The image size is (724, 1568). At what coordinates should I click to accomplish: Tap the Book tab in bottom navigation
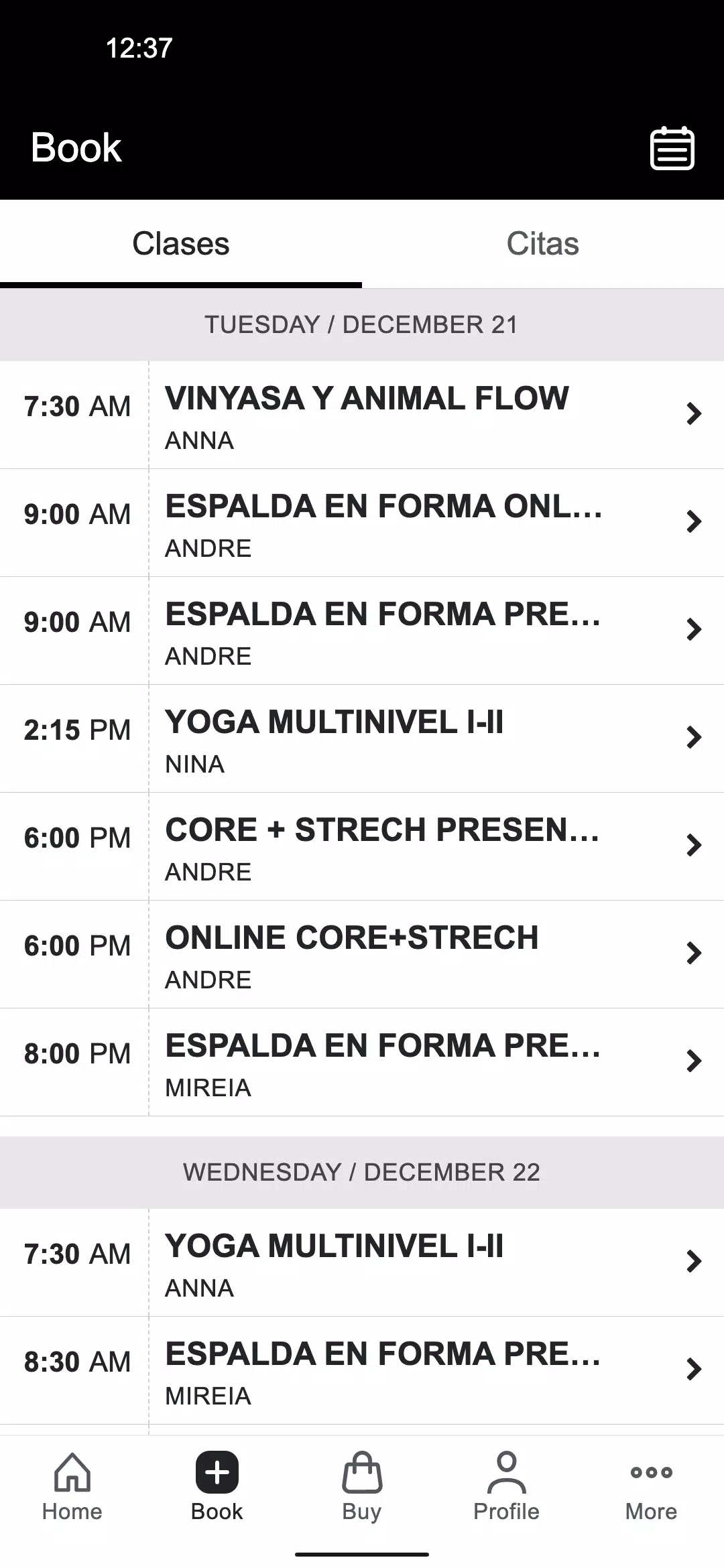(217, 1486)
